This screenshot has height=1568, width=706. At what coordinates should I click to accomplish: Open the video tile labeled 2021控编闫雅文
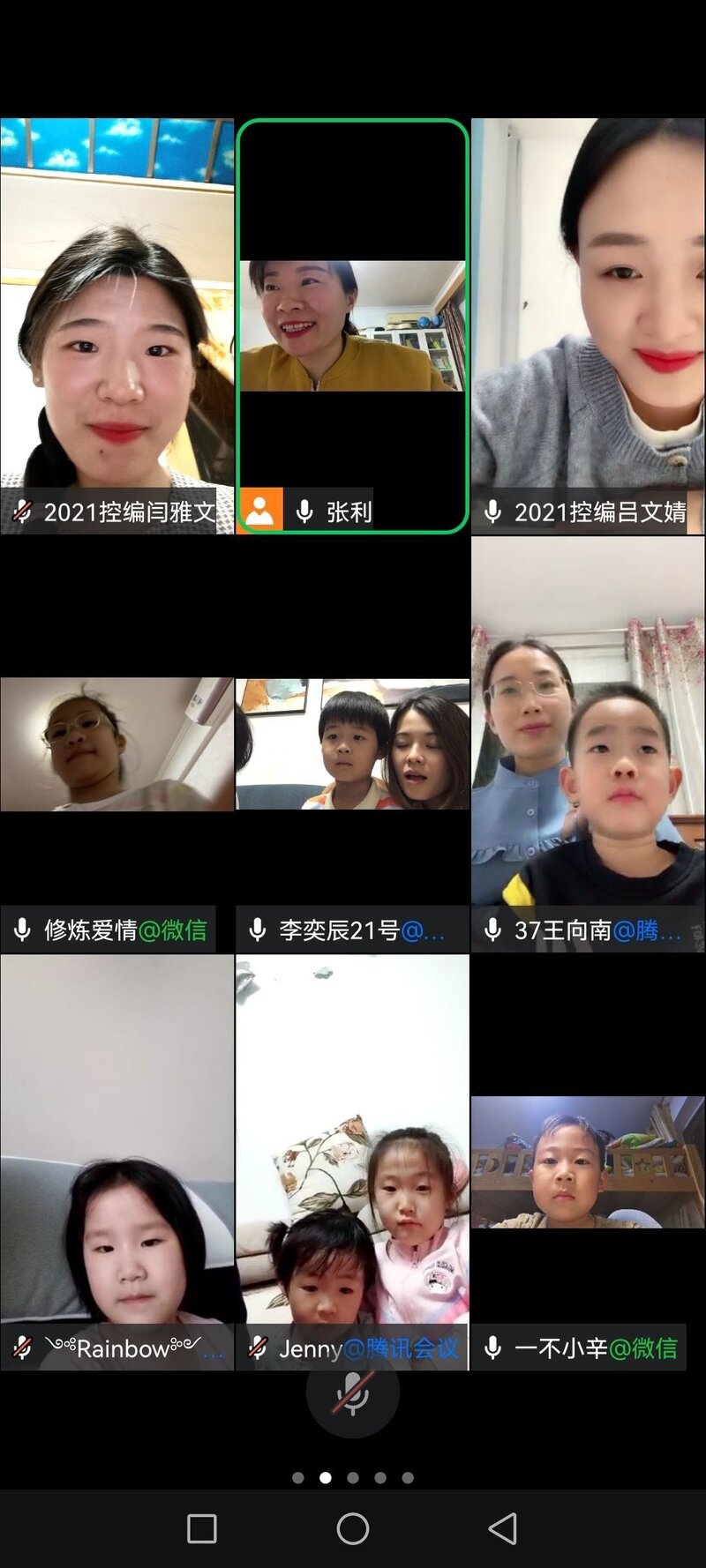[116, 326]
